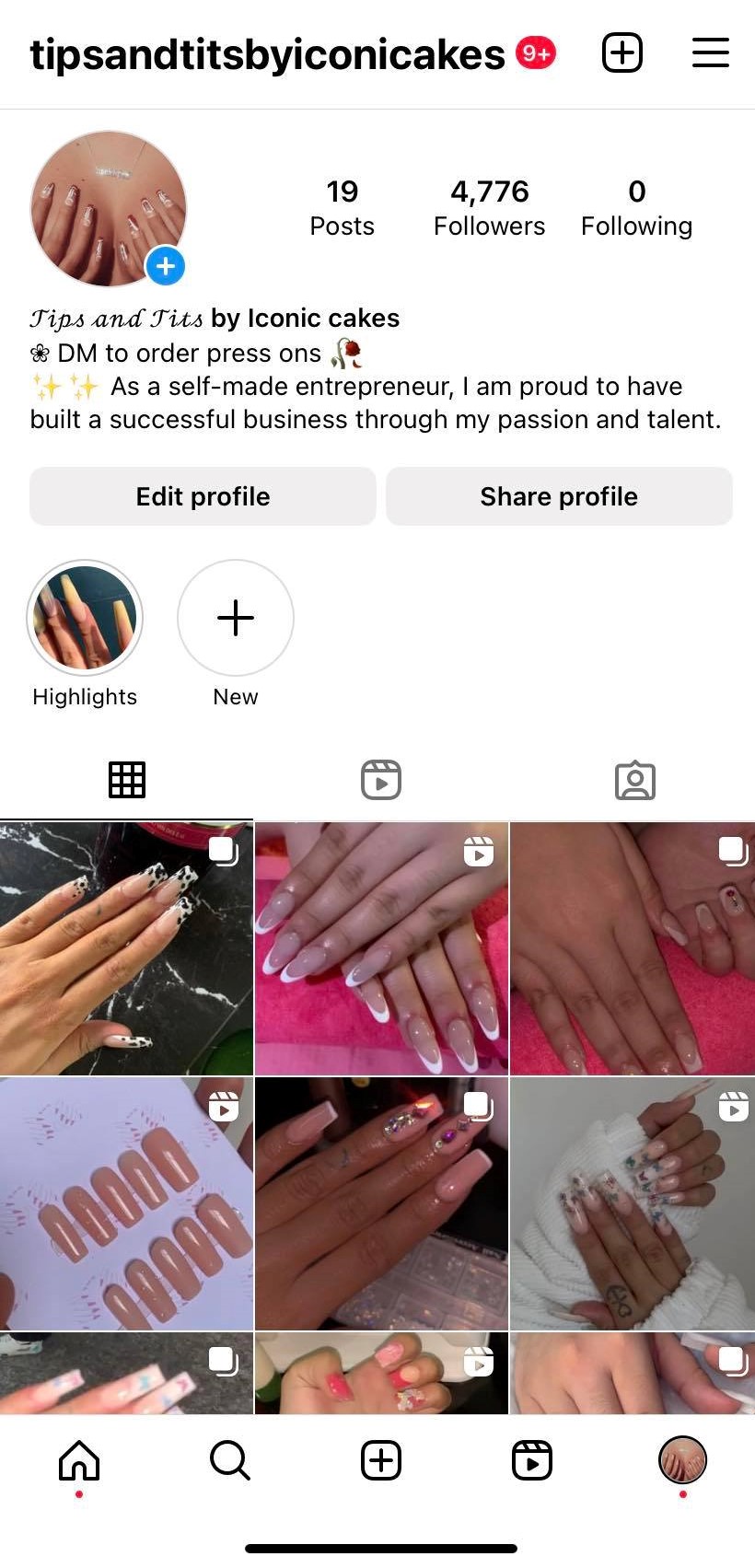The width and height of the screenshot is (755, 1568).
Task: Tap Share profile button
Action: [559, 496]
